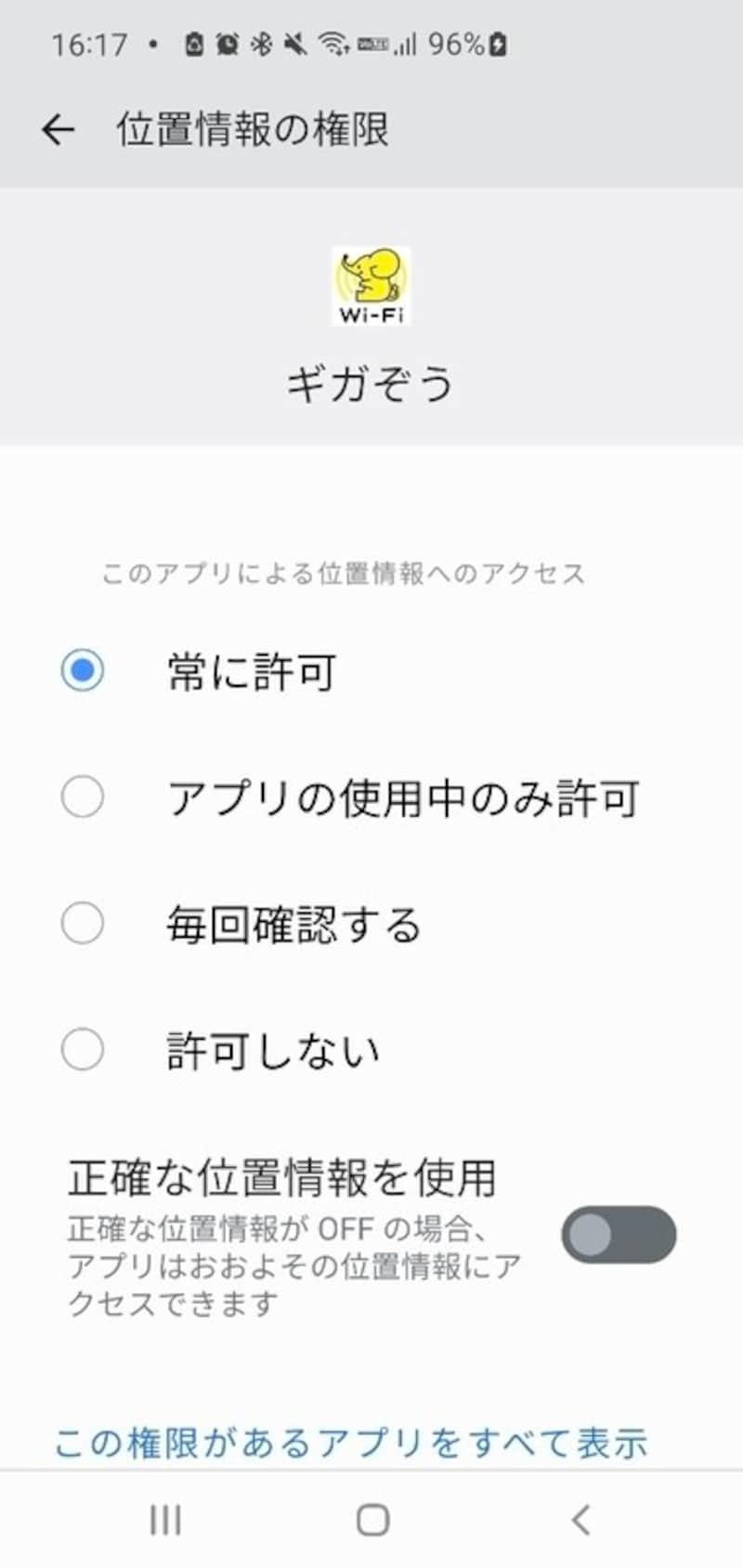Image resolution: width=743 pixels, height=1568 pixels.
Task: Tap the back arrow in the header
Action: click(59, 129)
